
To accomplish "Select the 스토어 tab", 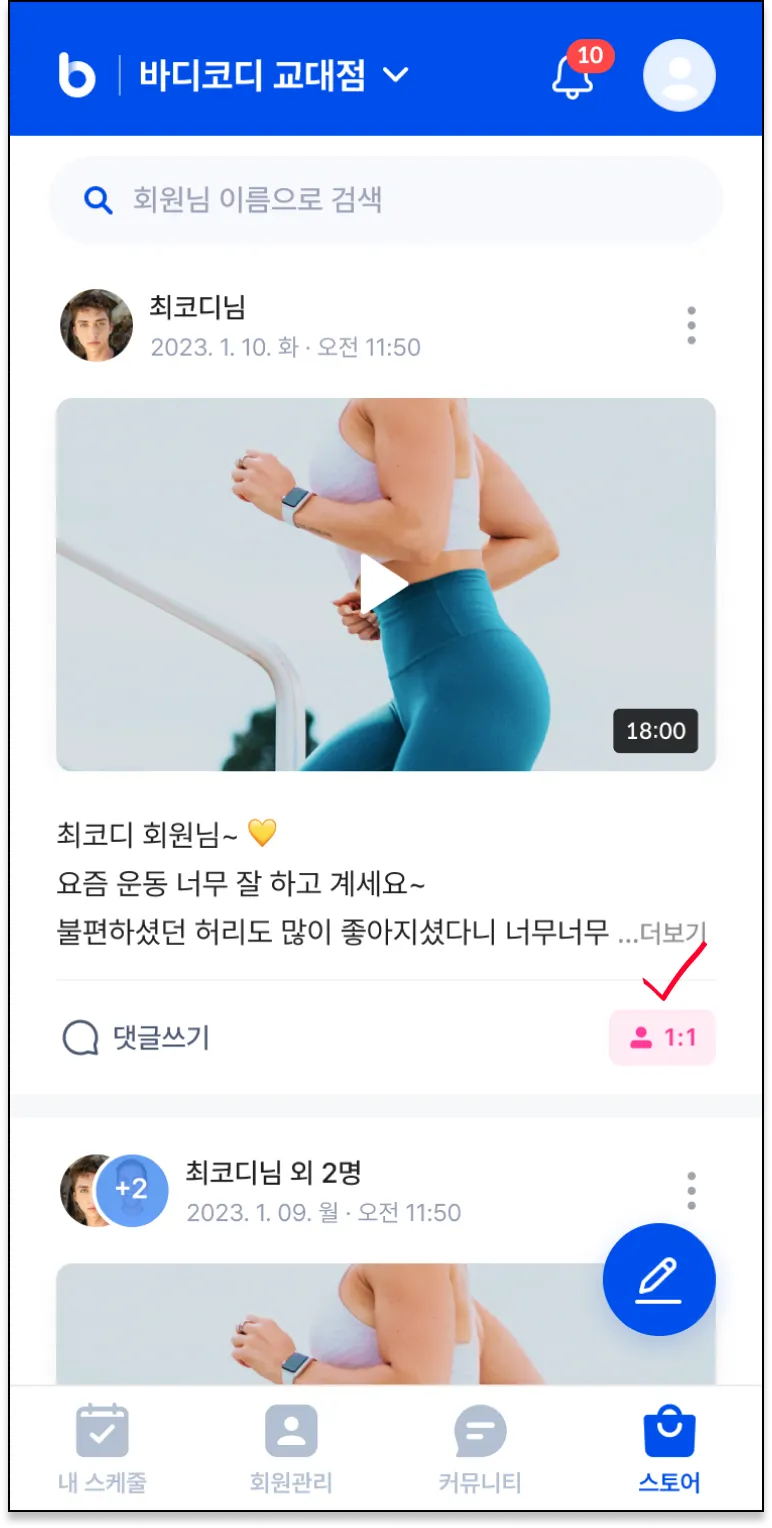I will point(669,1448).
